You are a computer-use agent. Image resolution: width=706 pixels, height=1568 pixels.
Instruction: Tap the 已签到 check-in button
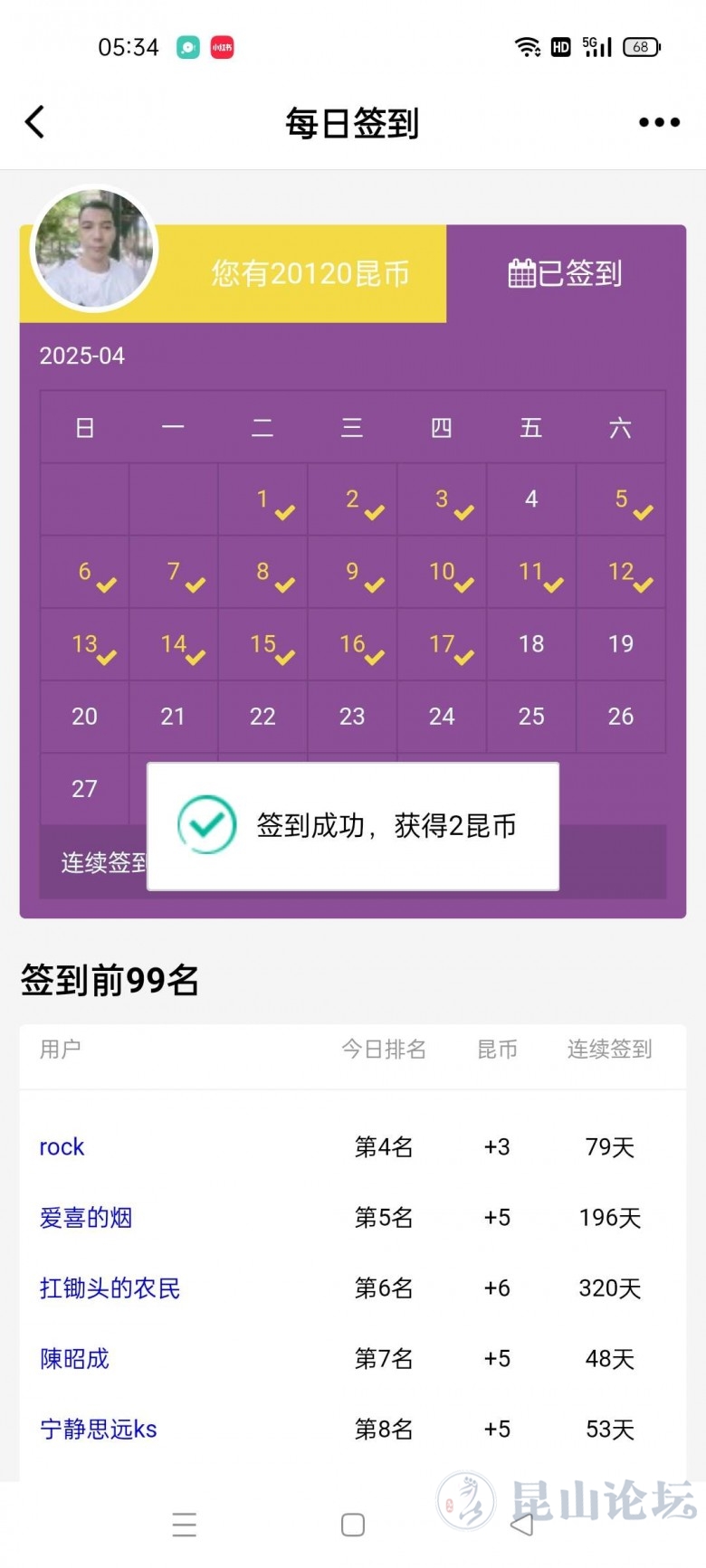(566, 273)
